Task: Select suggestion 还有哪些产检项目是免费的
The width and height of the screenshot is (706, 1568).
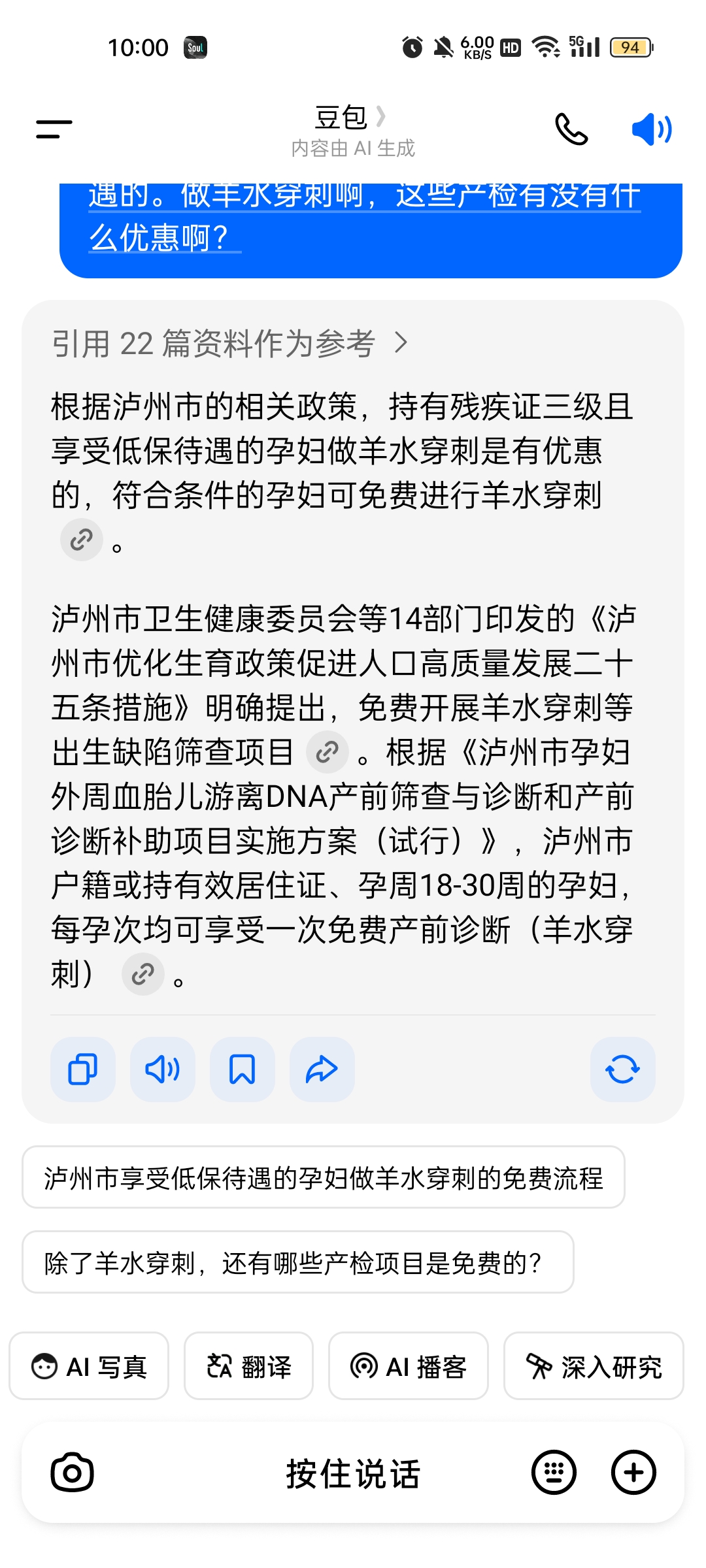Action: click(298, 1262)
